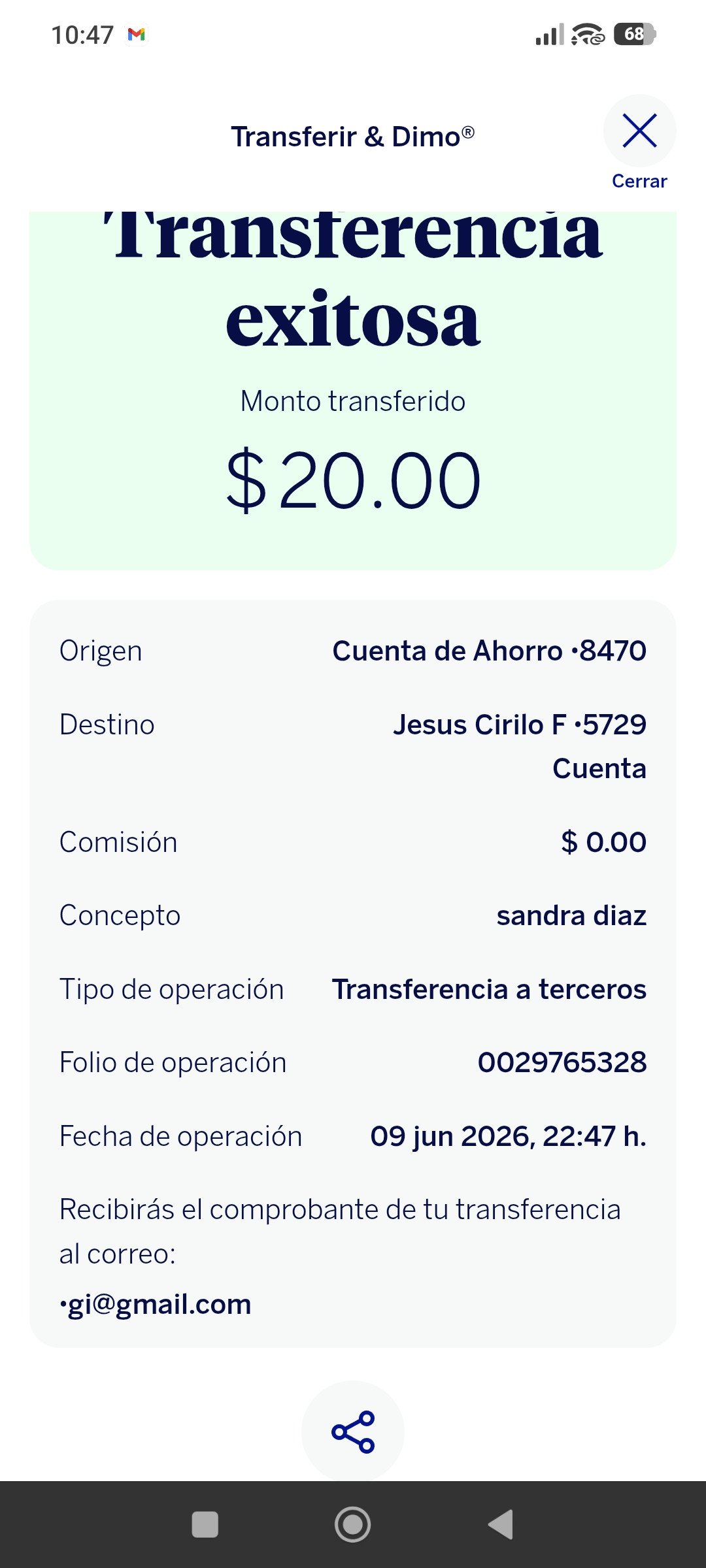Share the transfer receipt
This screenshot has width=706, height=1568.
click(x=353, y=1431)
